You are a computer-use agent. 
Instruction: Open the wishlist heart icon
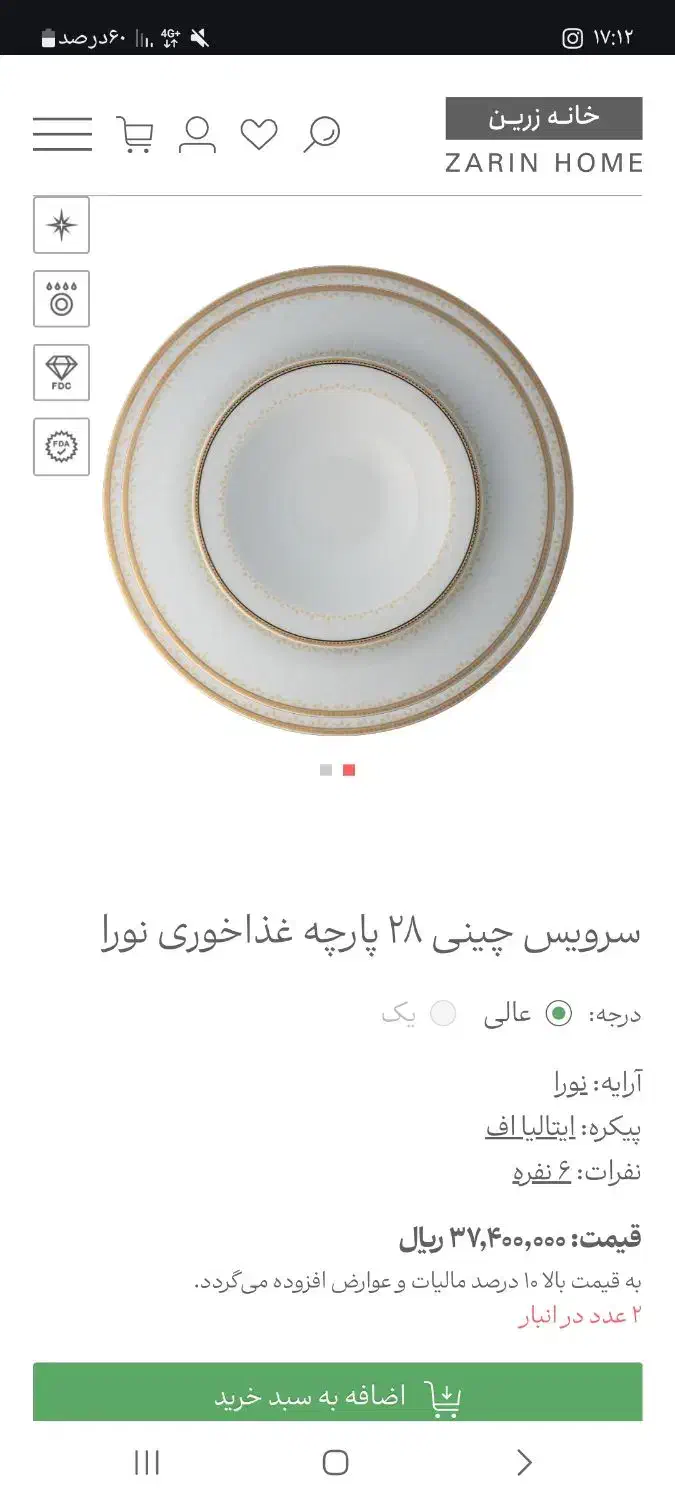click(x=259, y=134)
